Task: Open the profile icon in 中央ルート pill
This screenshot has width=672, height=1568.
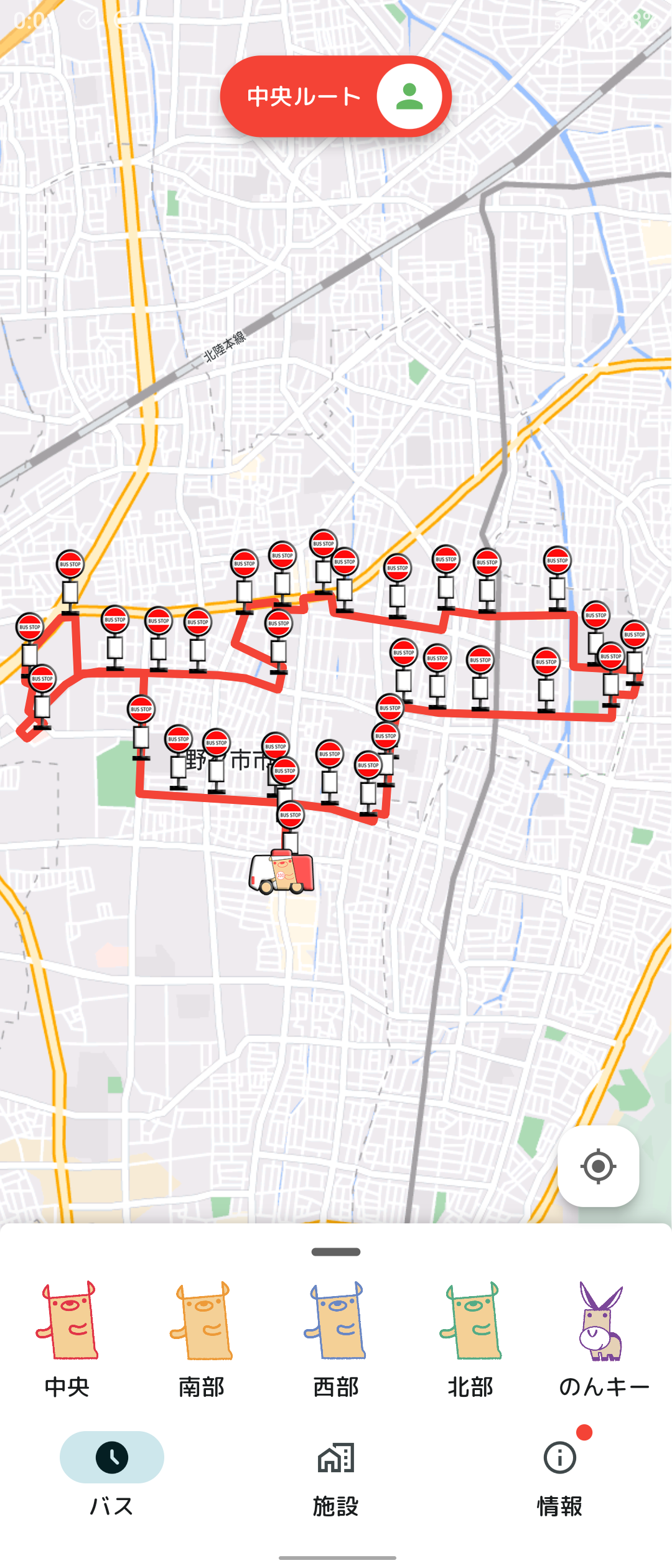Action: [409, 96]
